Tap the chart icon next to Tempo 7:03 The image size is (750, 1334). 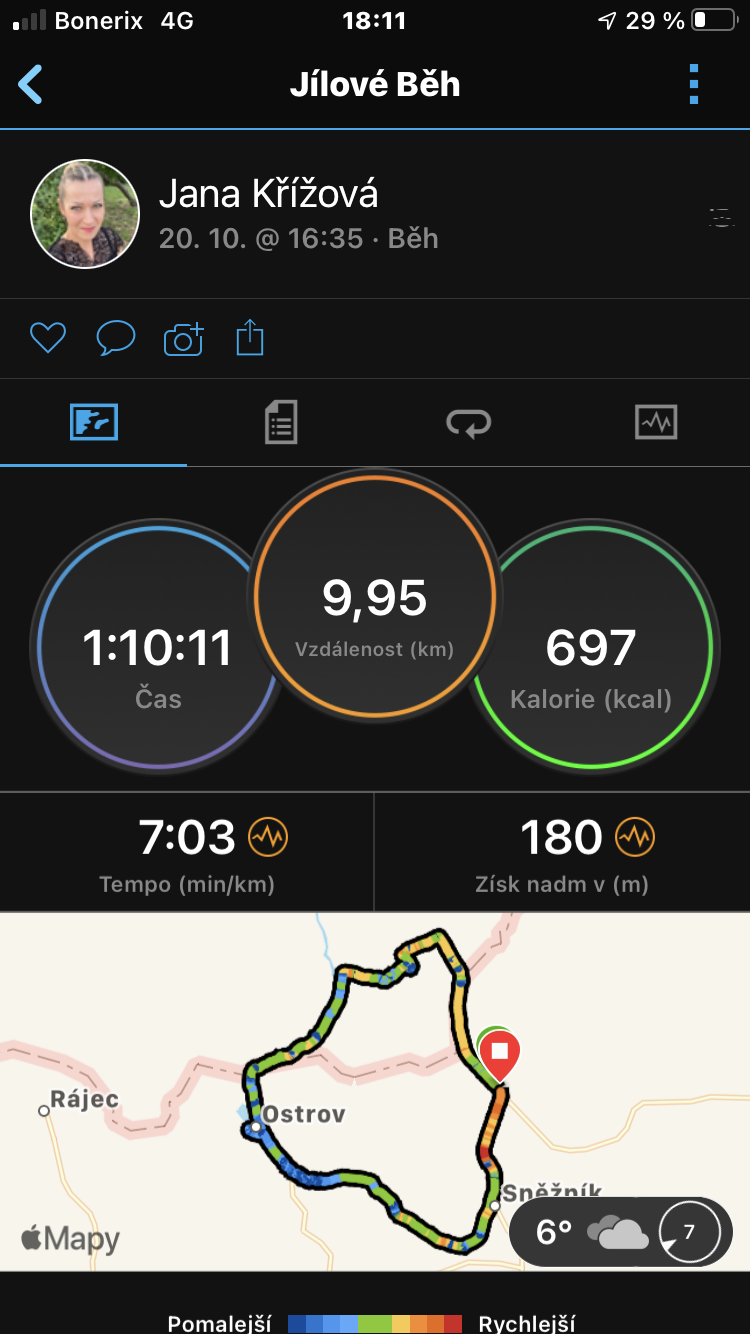coord(267,837)
